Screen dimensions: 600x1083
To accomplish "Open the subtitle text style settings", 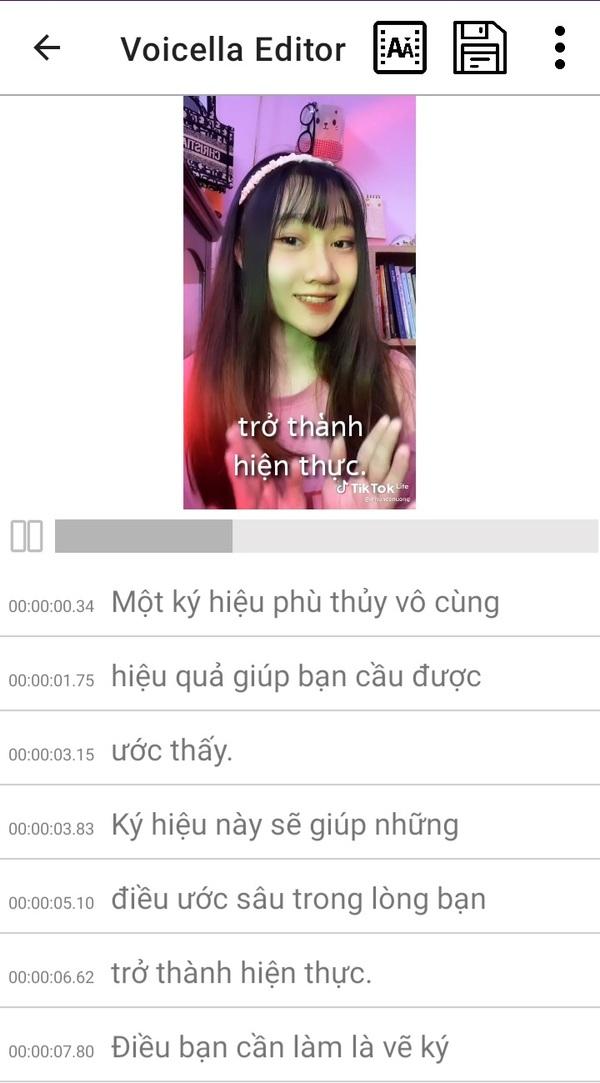I will pos(400,47).
